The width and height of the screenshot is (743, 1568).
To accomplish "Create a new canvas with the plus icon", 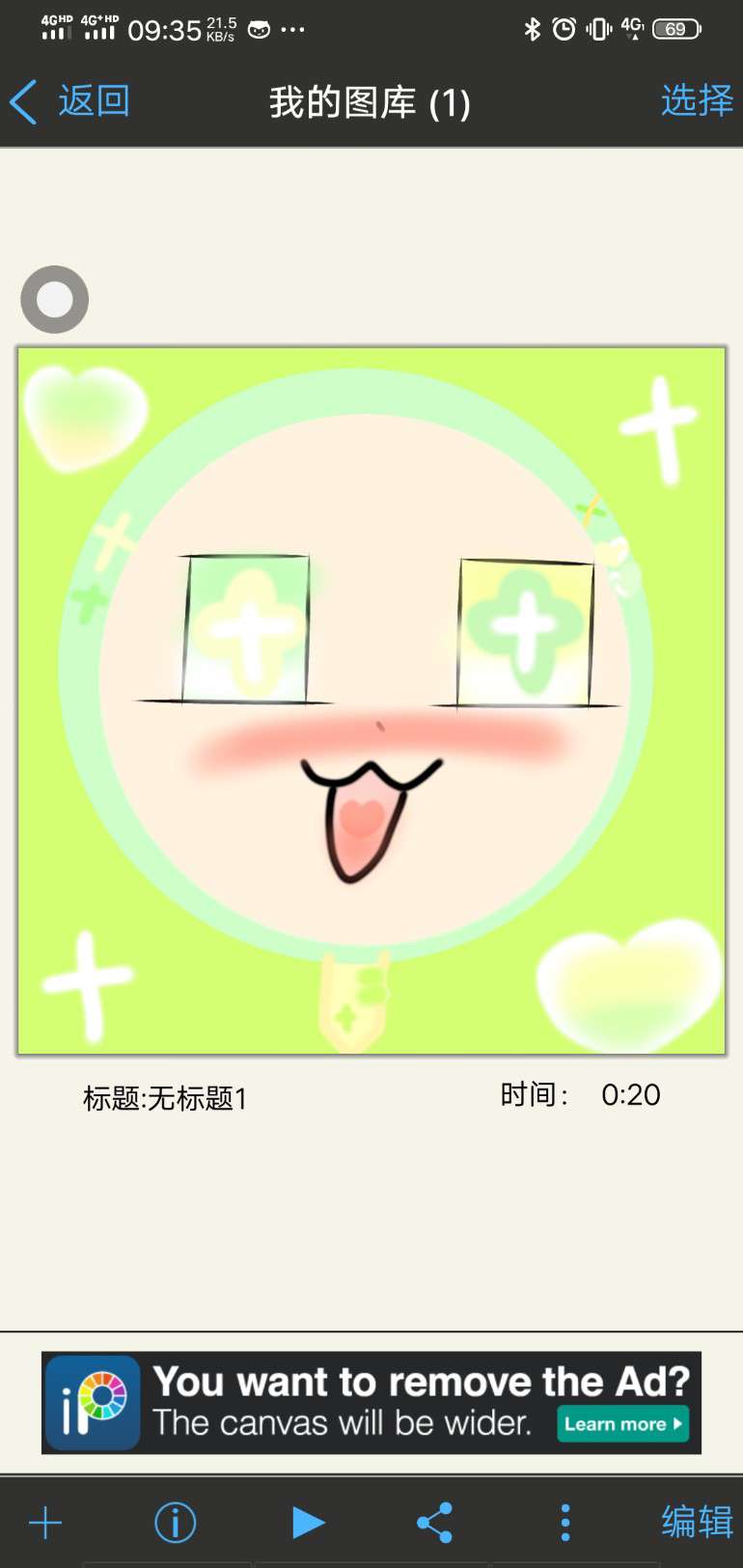I will 45,1524.
